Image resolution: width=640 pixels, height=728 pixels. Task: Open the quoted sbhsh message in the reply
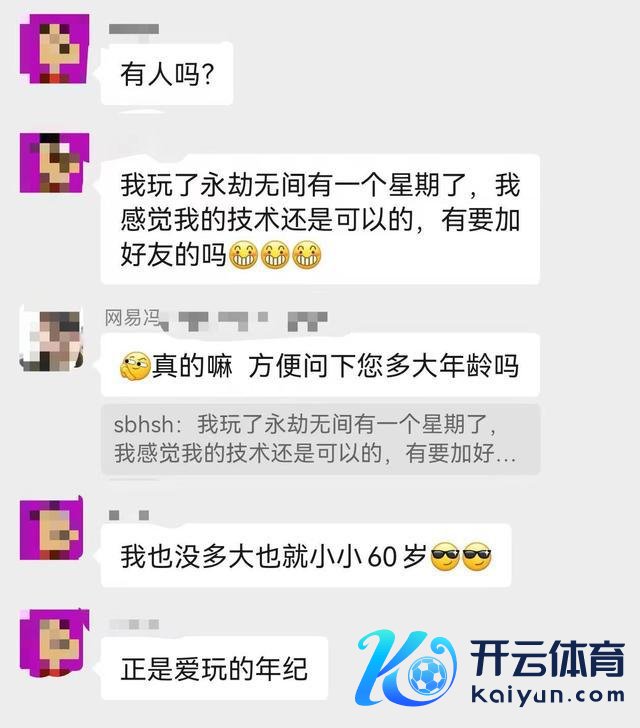coord(320,439)
